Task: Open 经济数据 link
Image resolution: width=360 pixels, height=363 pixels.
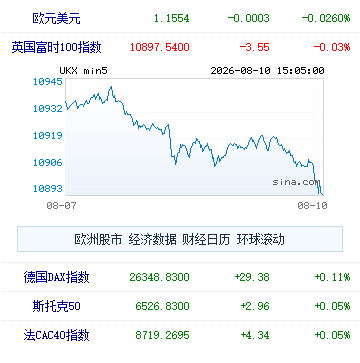Action: click(x=152, y=239)
